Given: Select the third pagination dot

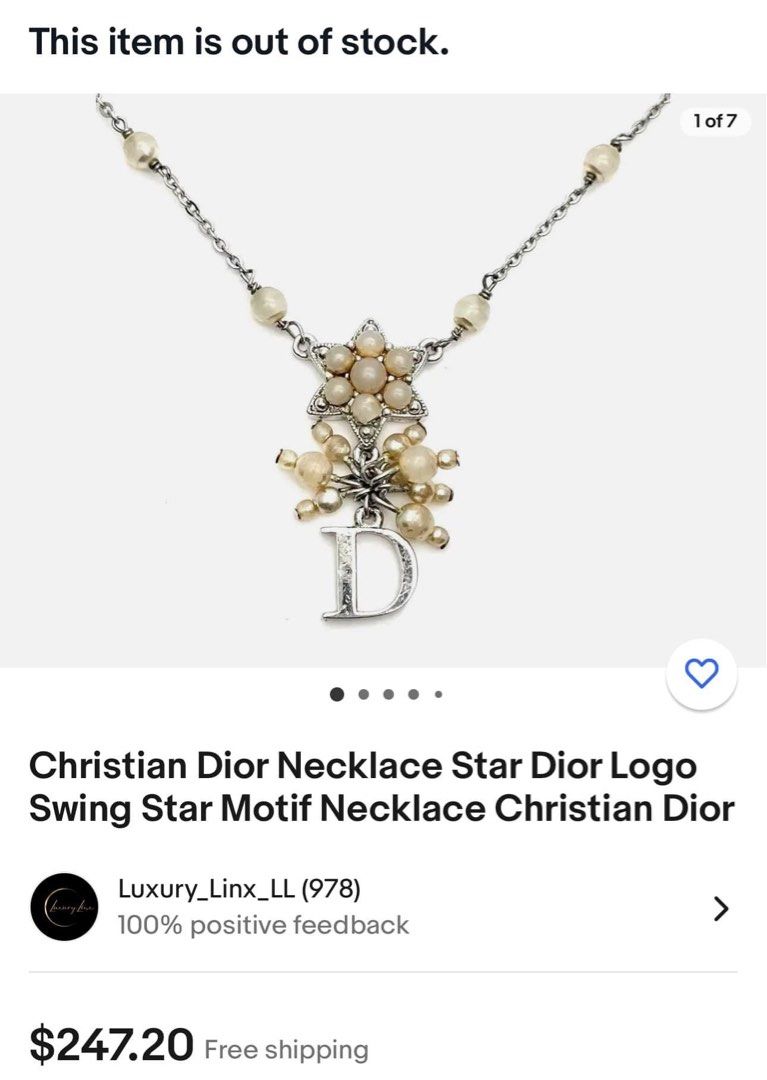Looking at the screenshot, I should coord(386,690).
